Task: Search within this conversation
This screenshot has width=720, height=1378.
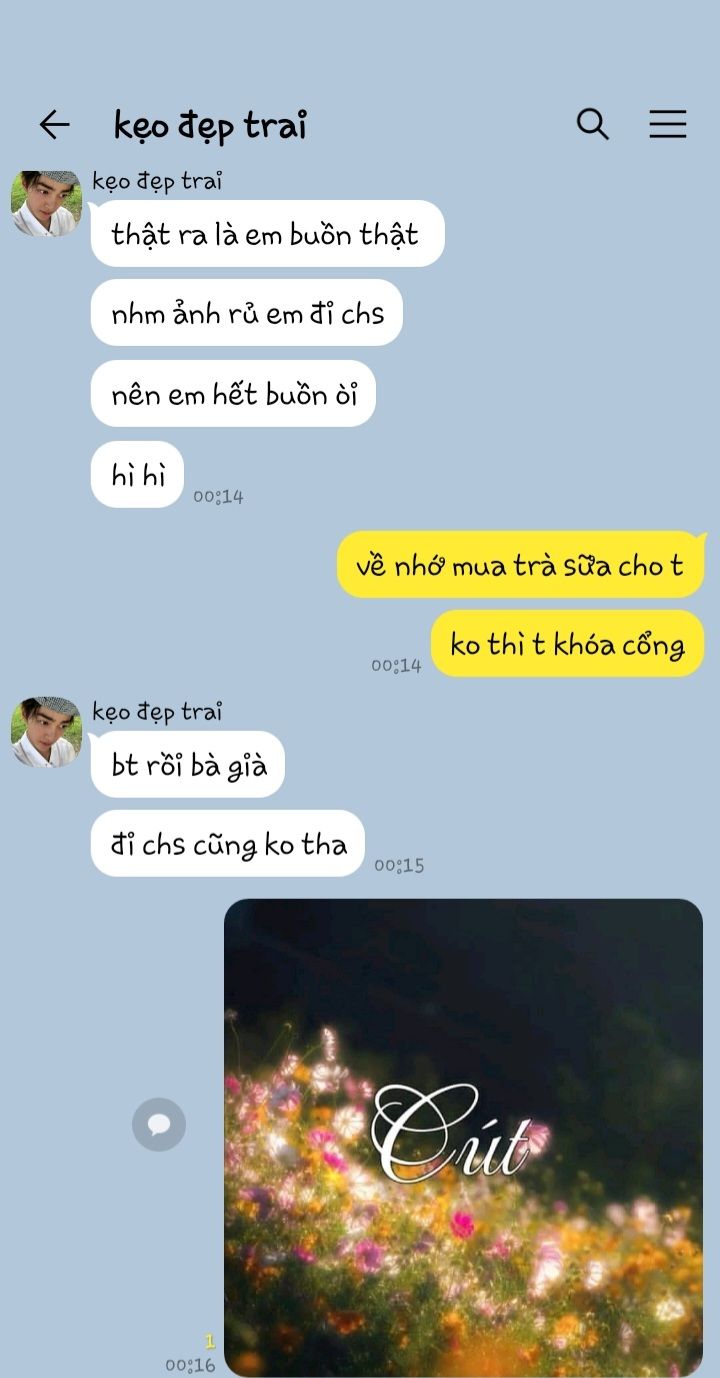Action: pos(593,124)
